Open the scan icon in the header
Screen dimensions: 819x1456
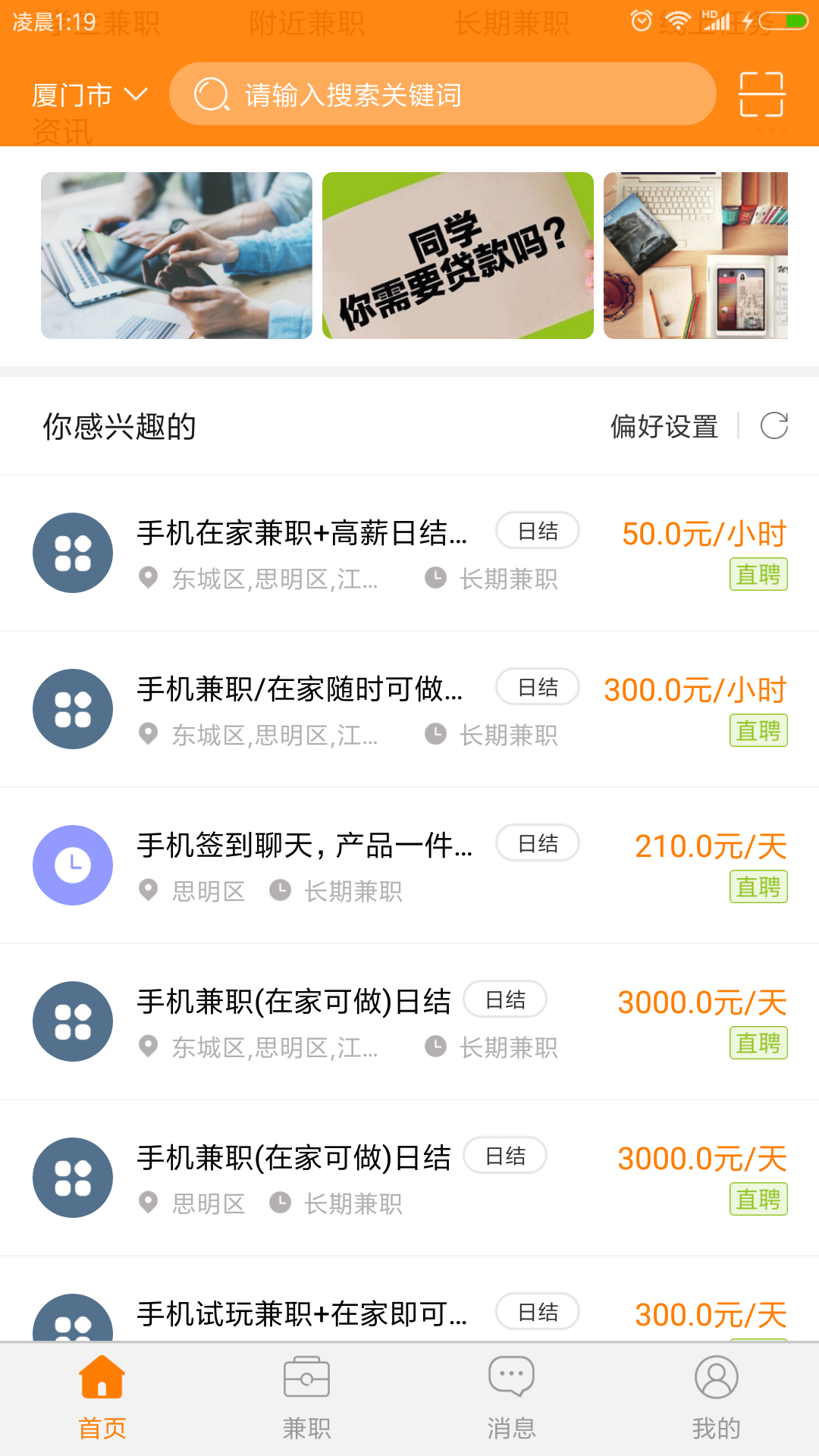(761, 94)
